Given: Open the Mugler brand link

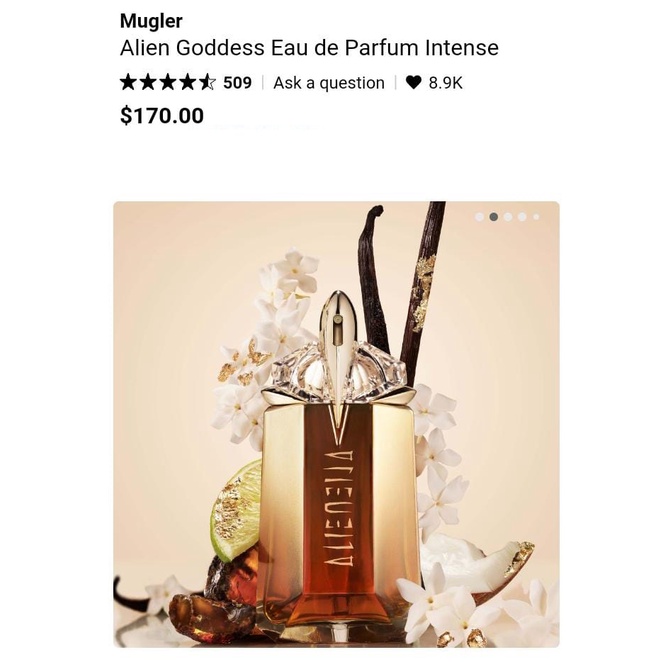Looking at the screenshot, I should (x=151, y=21).
